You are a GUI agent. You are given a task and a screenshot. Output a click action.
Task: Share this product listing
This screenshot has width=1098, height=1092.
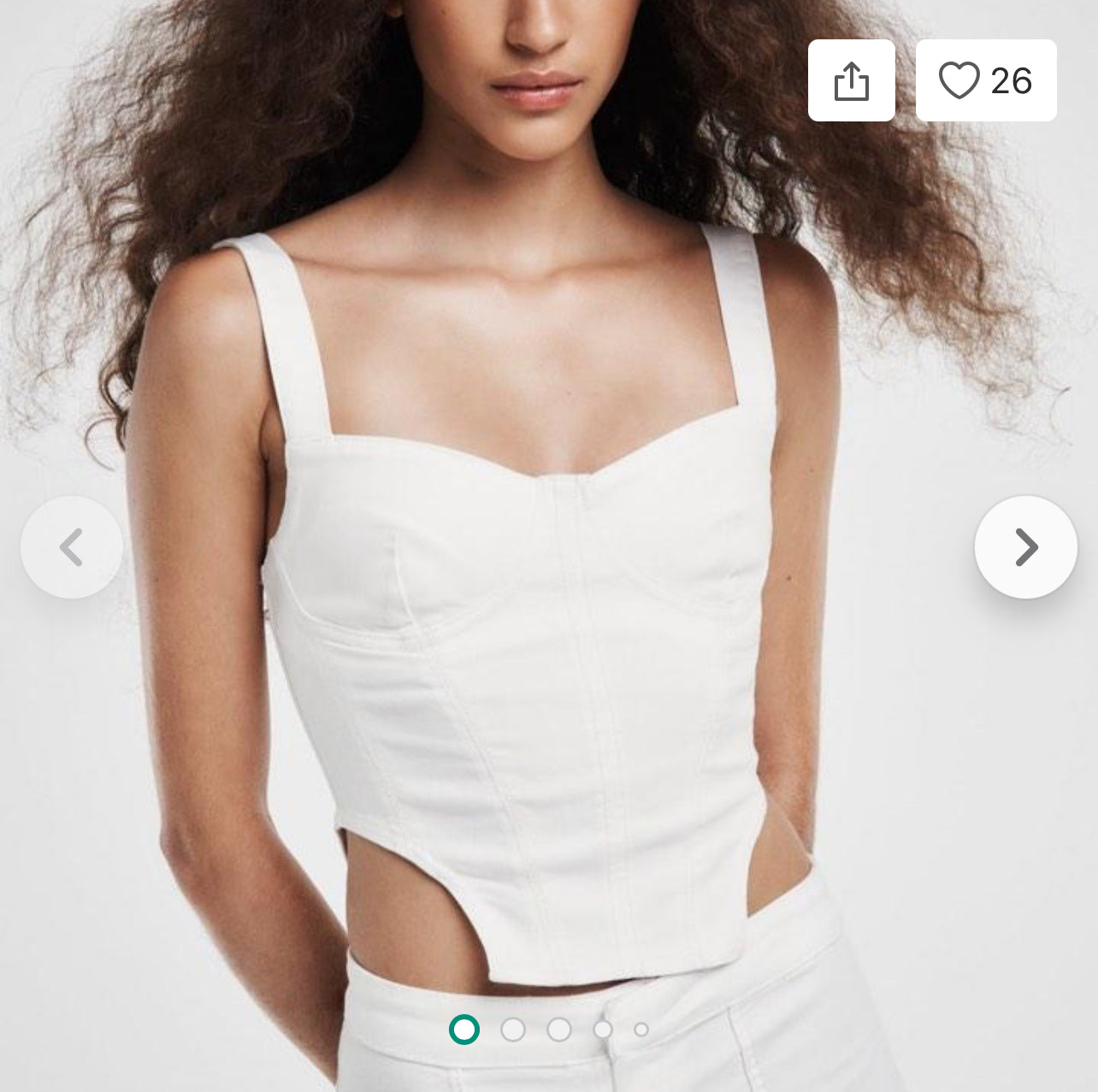point(851,80)
